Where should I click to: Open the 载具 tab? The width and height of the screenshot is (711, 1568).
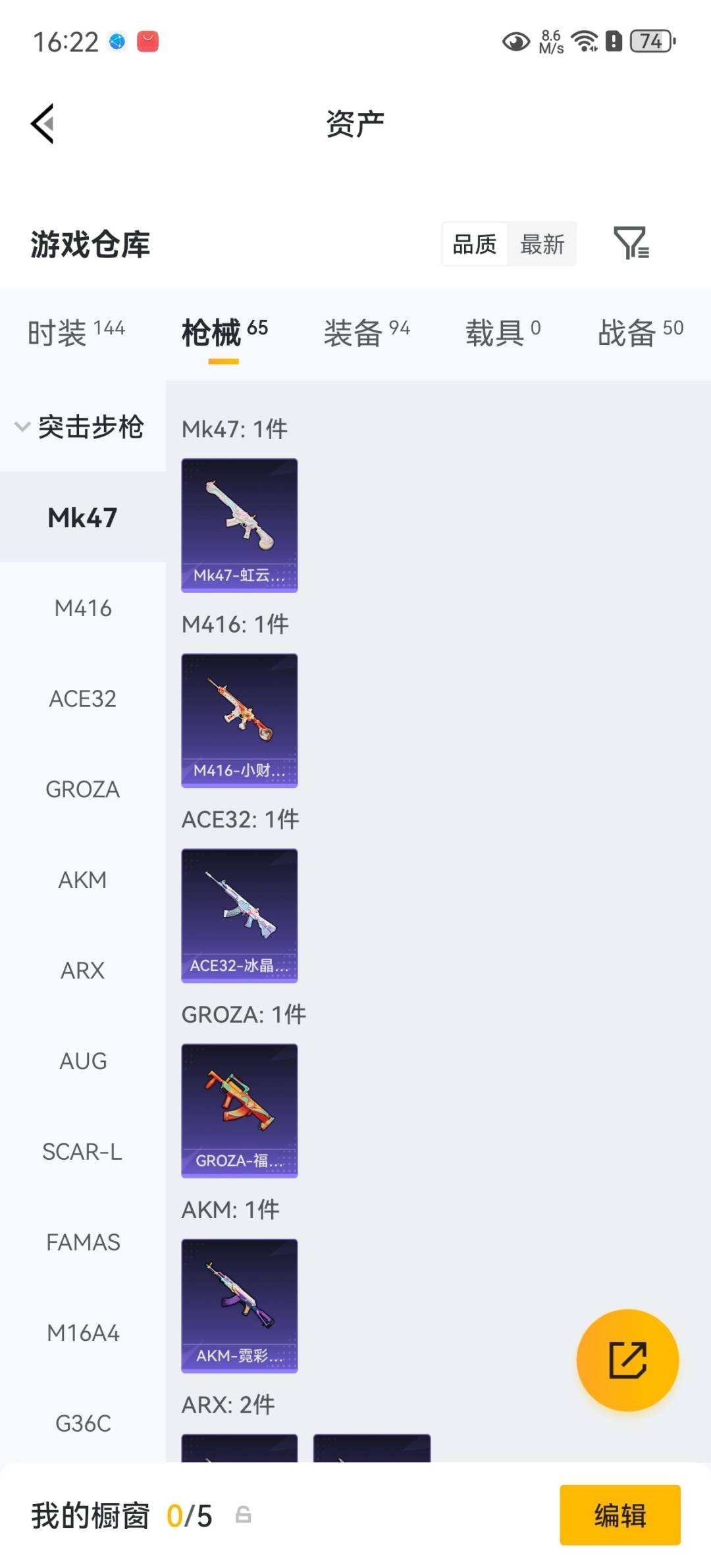coord(503,332)
